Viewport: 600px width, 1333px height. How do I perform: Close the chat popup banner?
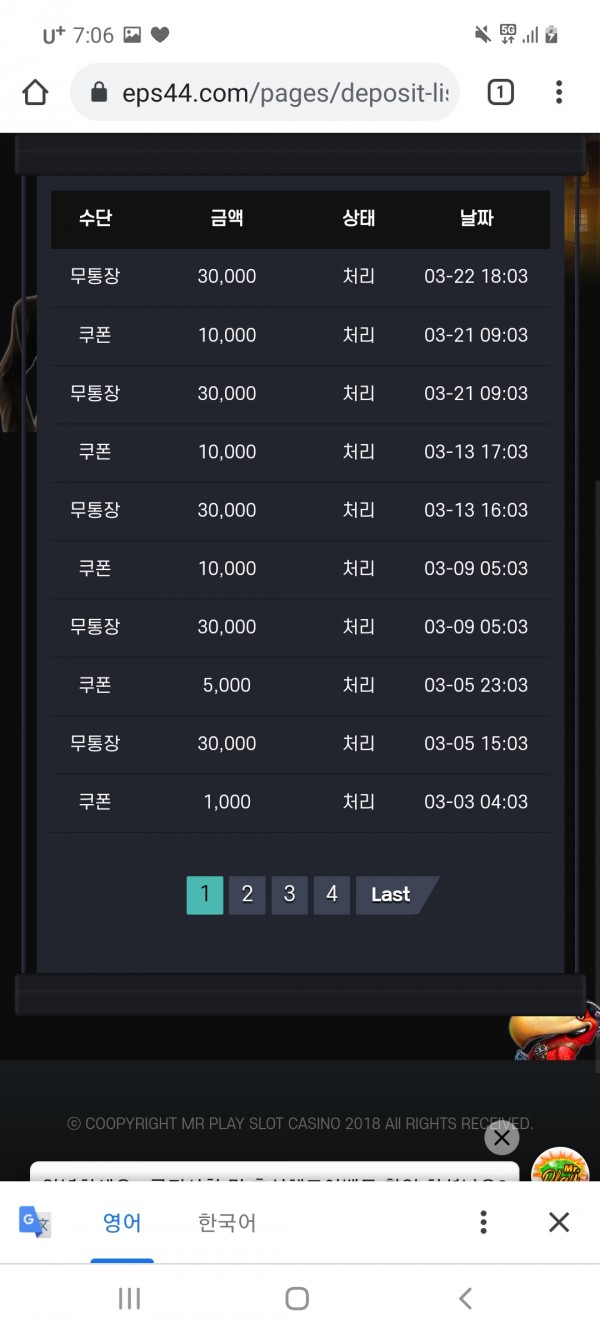pos(502,1137)
